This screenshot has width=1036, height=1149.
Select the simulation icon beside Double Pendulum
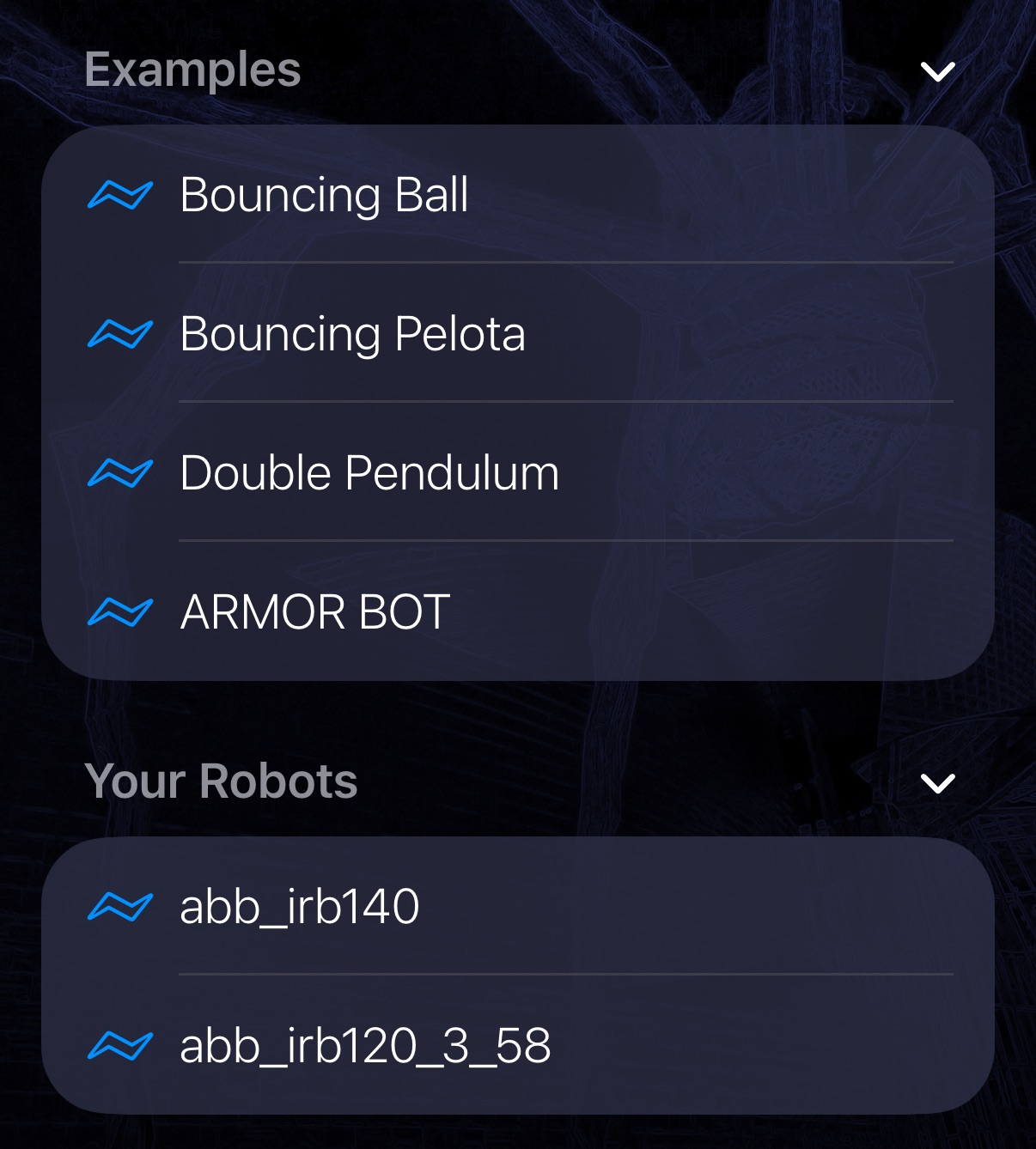tap(120, 472)
